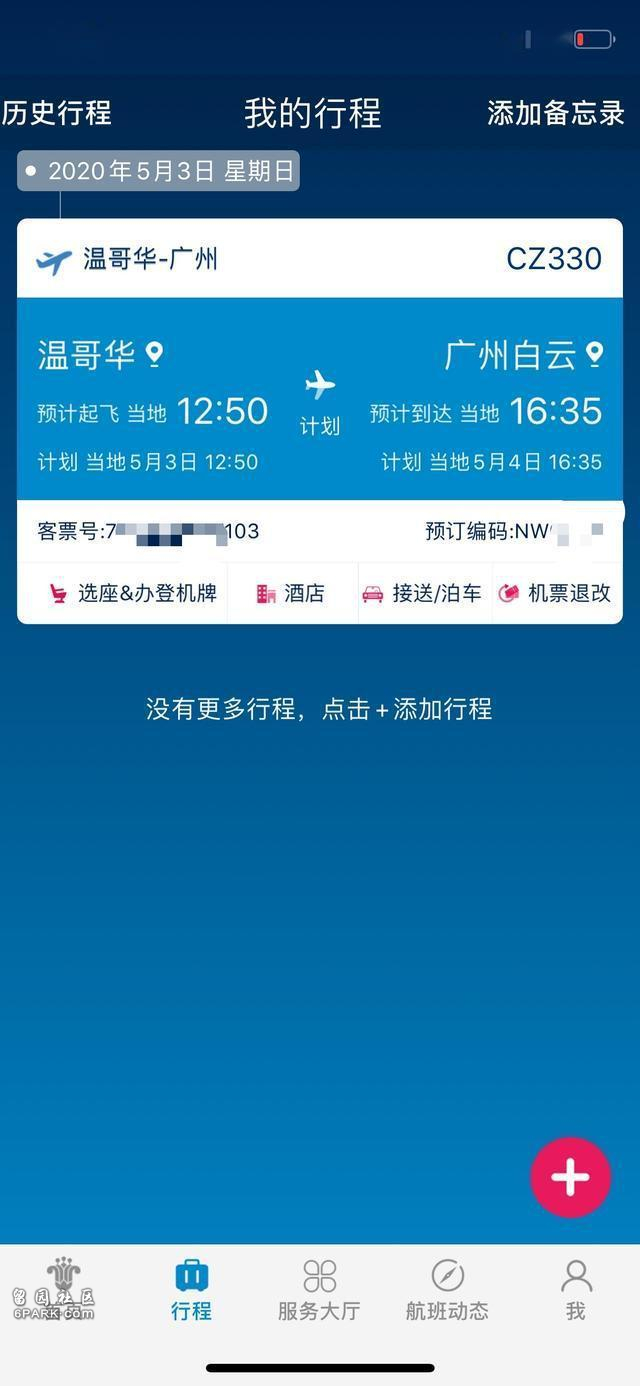Open 机票退改 ticket refund and change
640x1386 pixels.
point(556,593)
